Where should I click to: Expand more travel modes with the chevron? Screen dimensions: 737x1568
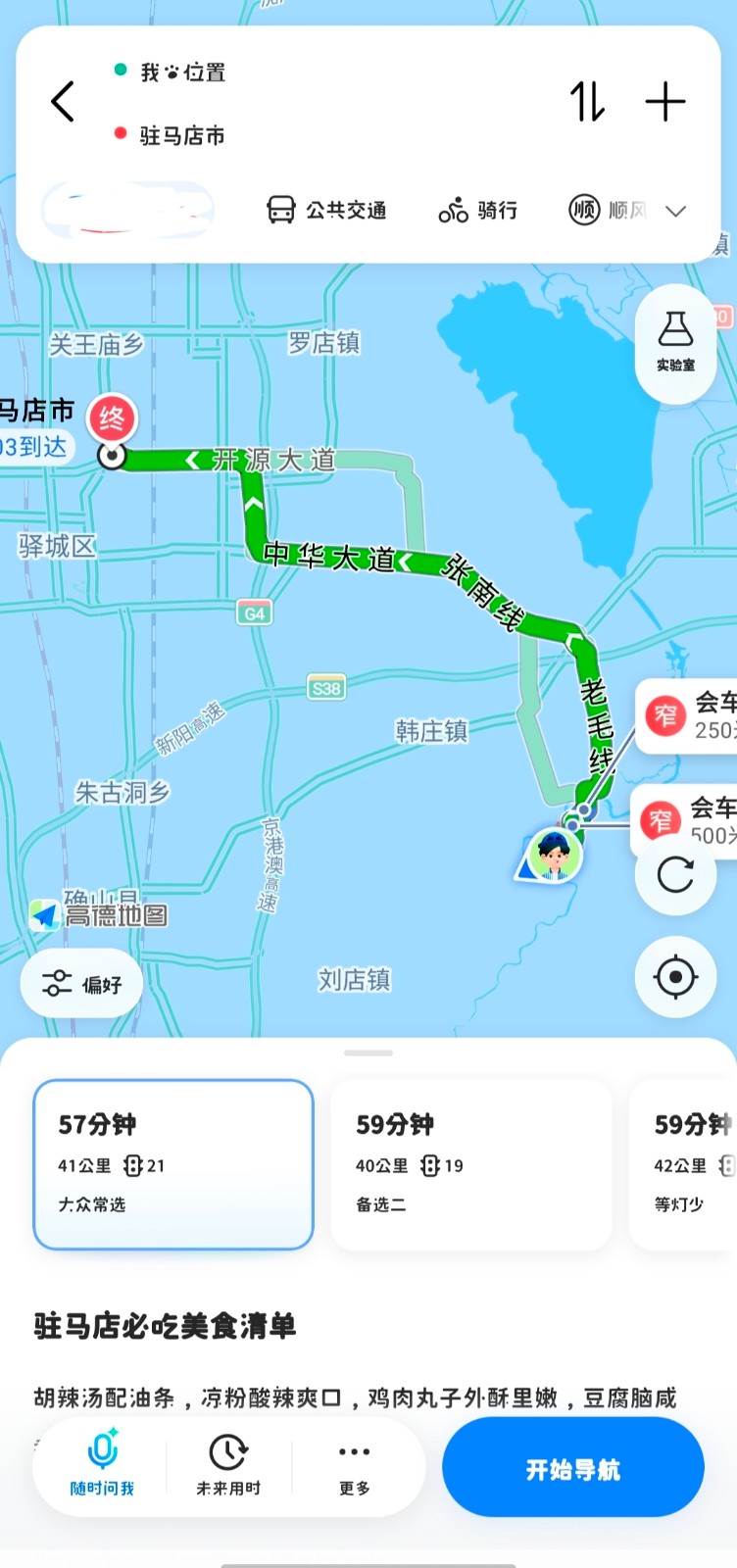(x=675, y=211)
